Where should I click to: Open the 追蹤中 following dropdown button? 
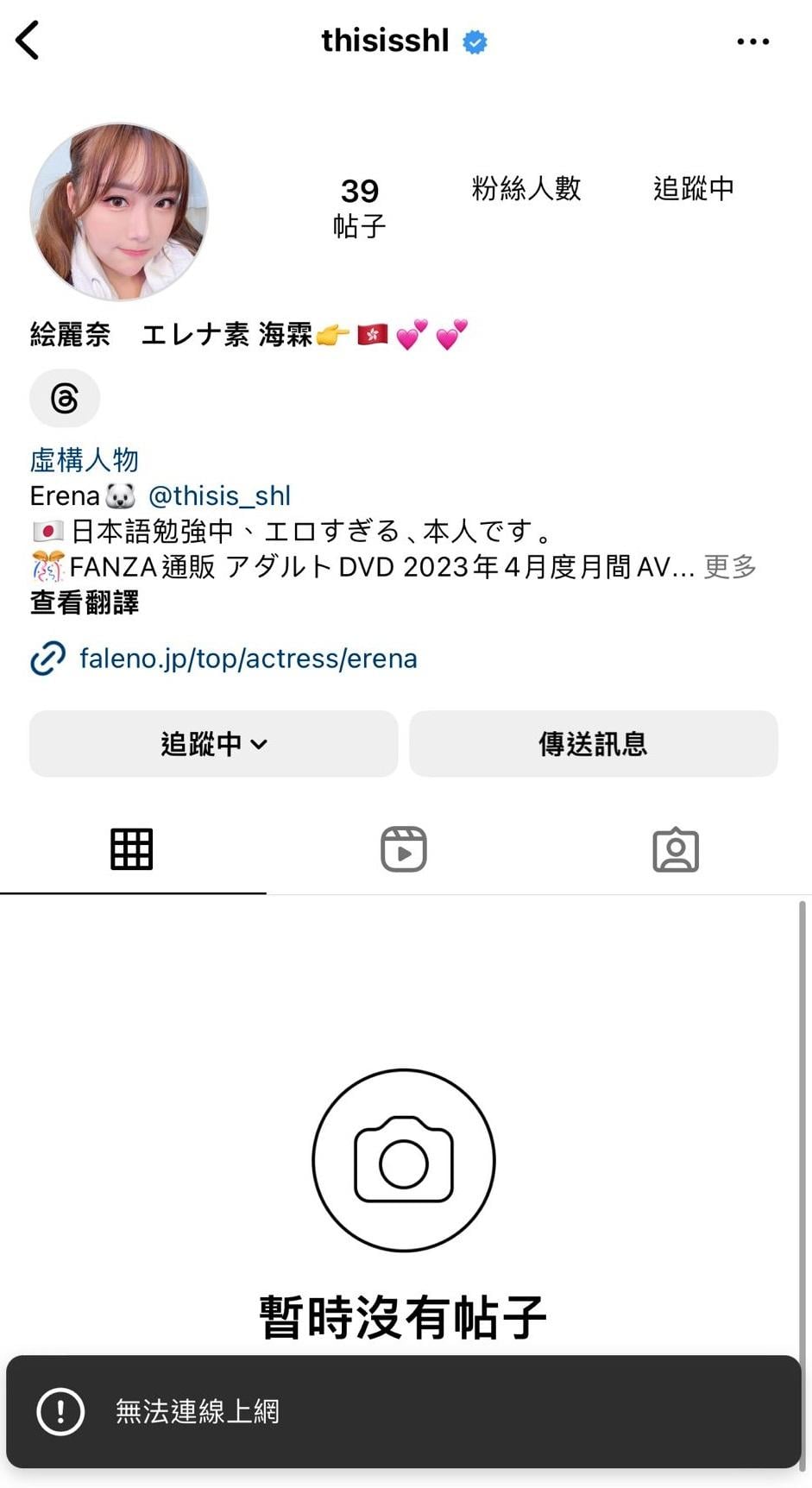tap(213, 743)
